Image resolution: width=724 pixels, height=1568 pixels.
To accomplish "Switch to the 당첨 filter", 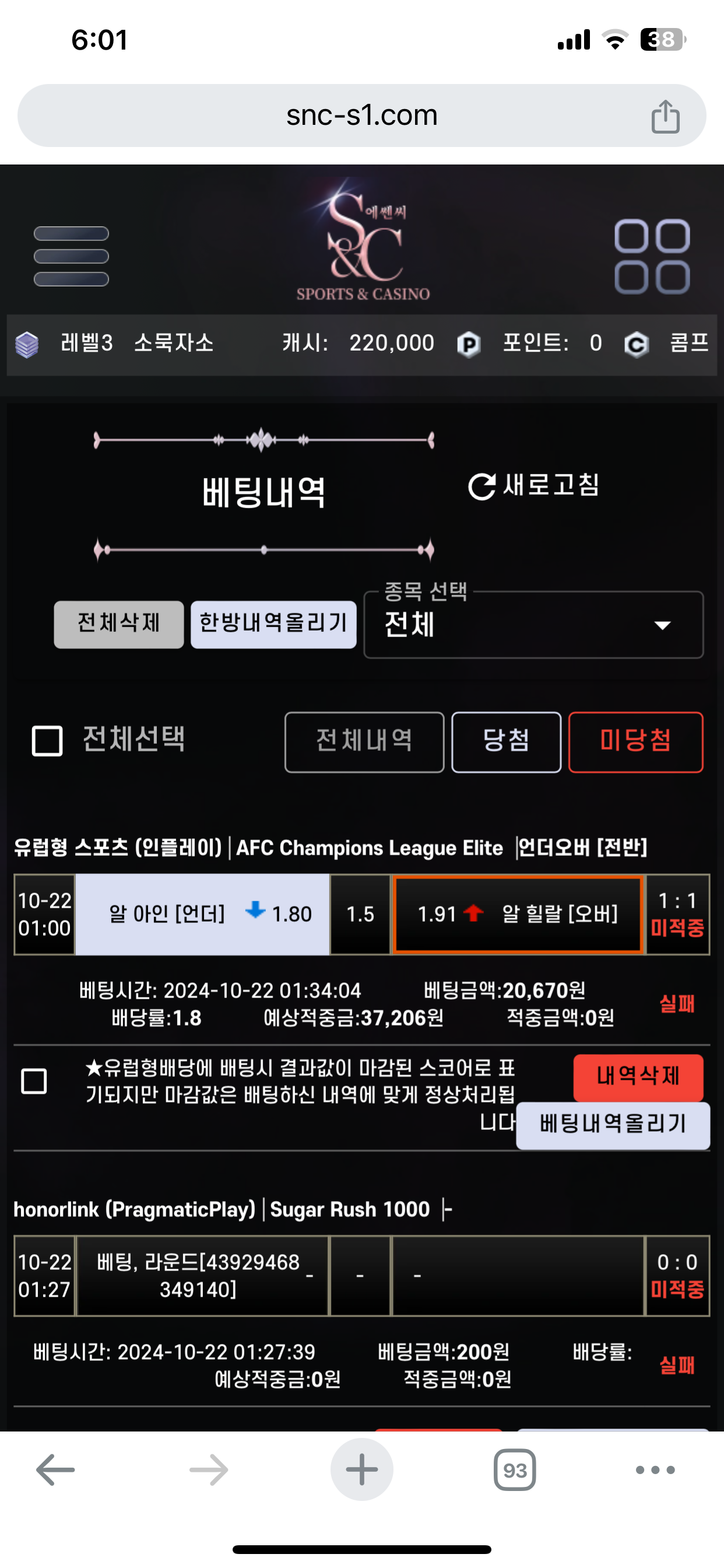I will pos(506,741).
